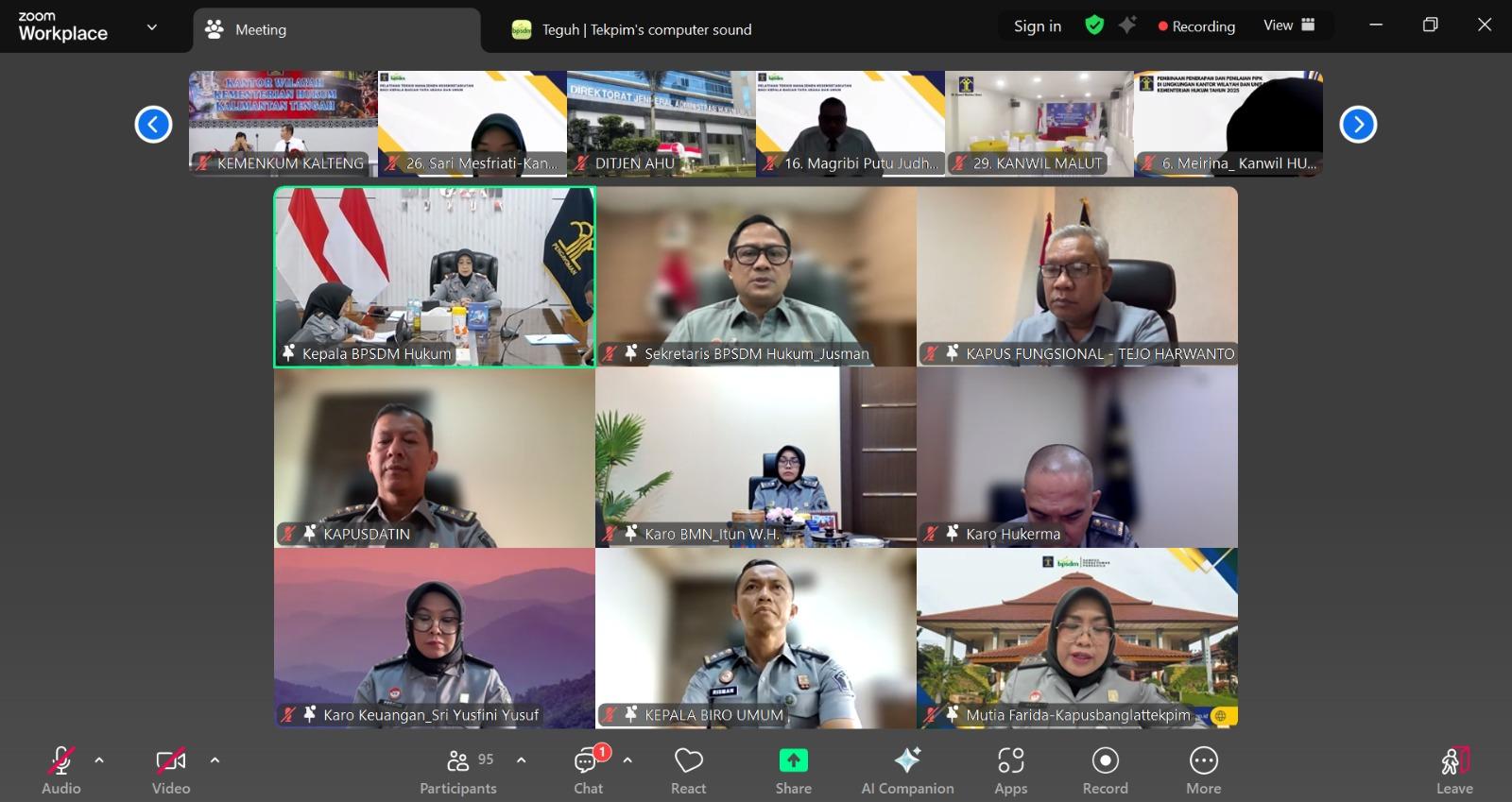Start screen Share
The image size is (1512, 802).
[793, 770]
